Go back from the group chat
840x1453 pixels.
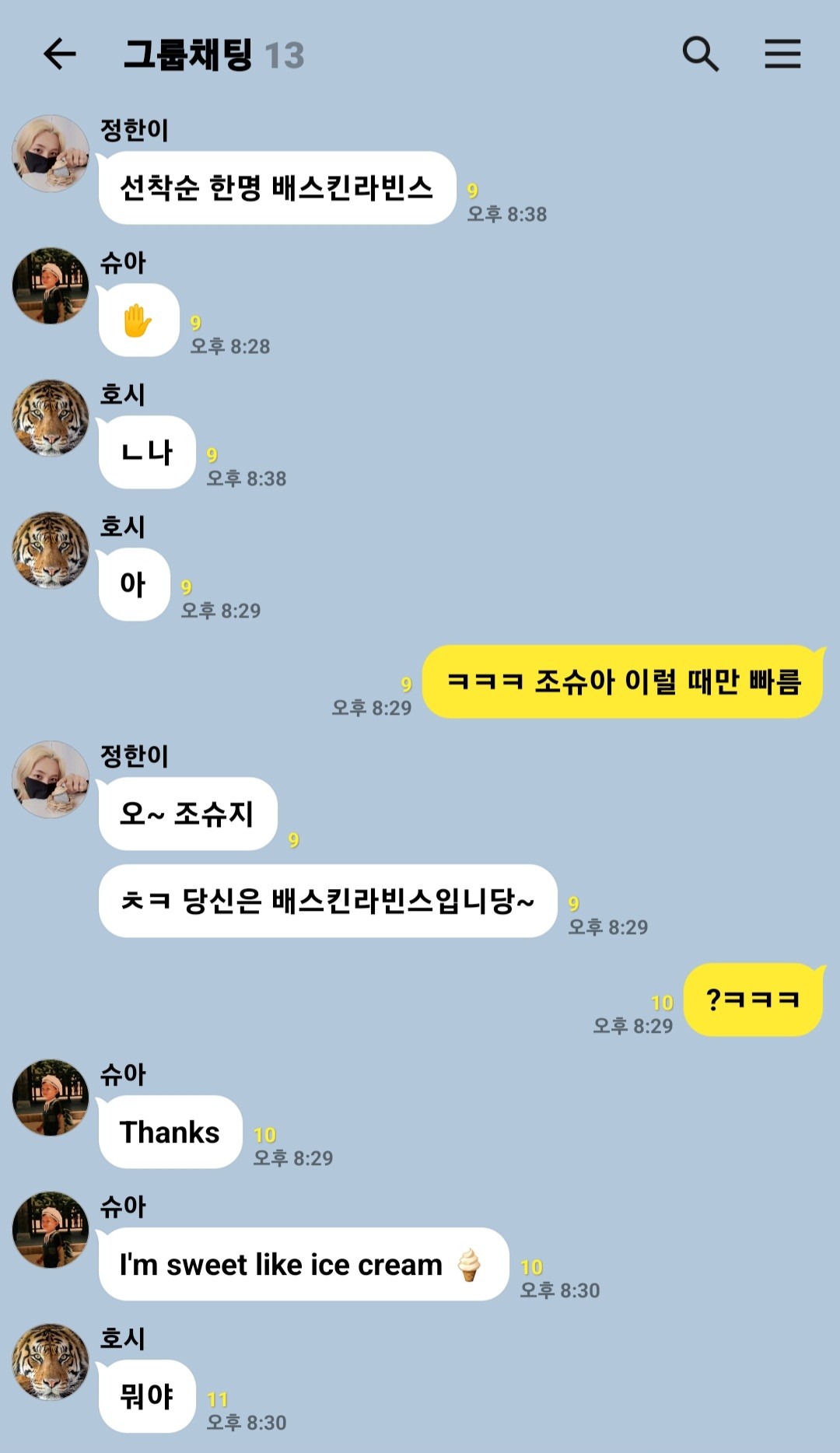point(59,54)
